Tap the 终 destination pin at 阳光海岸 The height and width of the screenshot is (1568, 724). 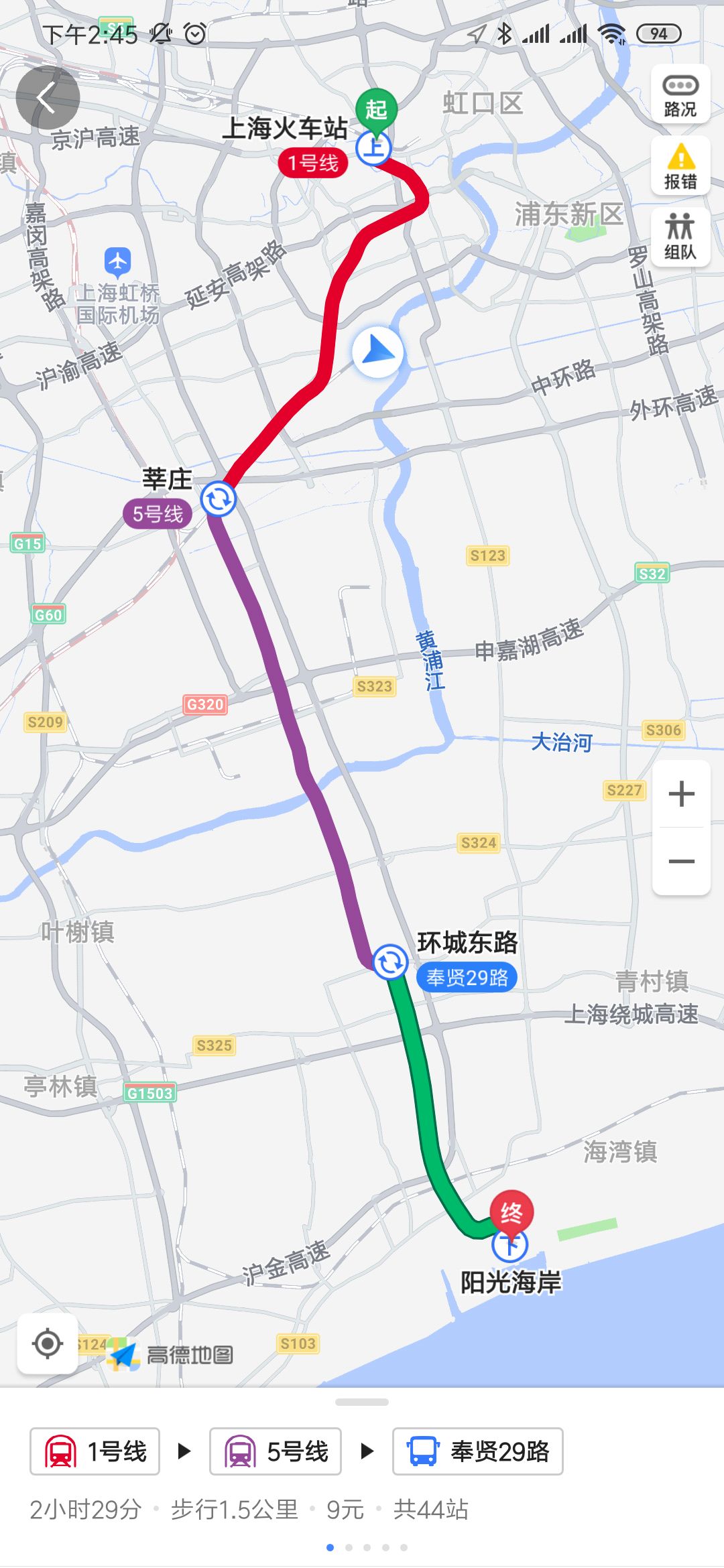point(511,1213)
